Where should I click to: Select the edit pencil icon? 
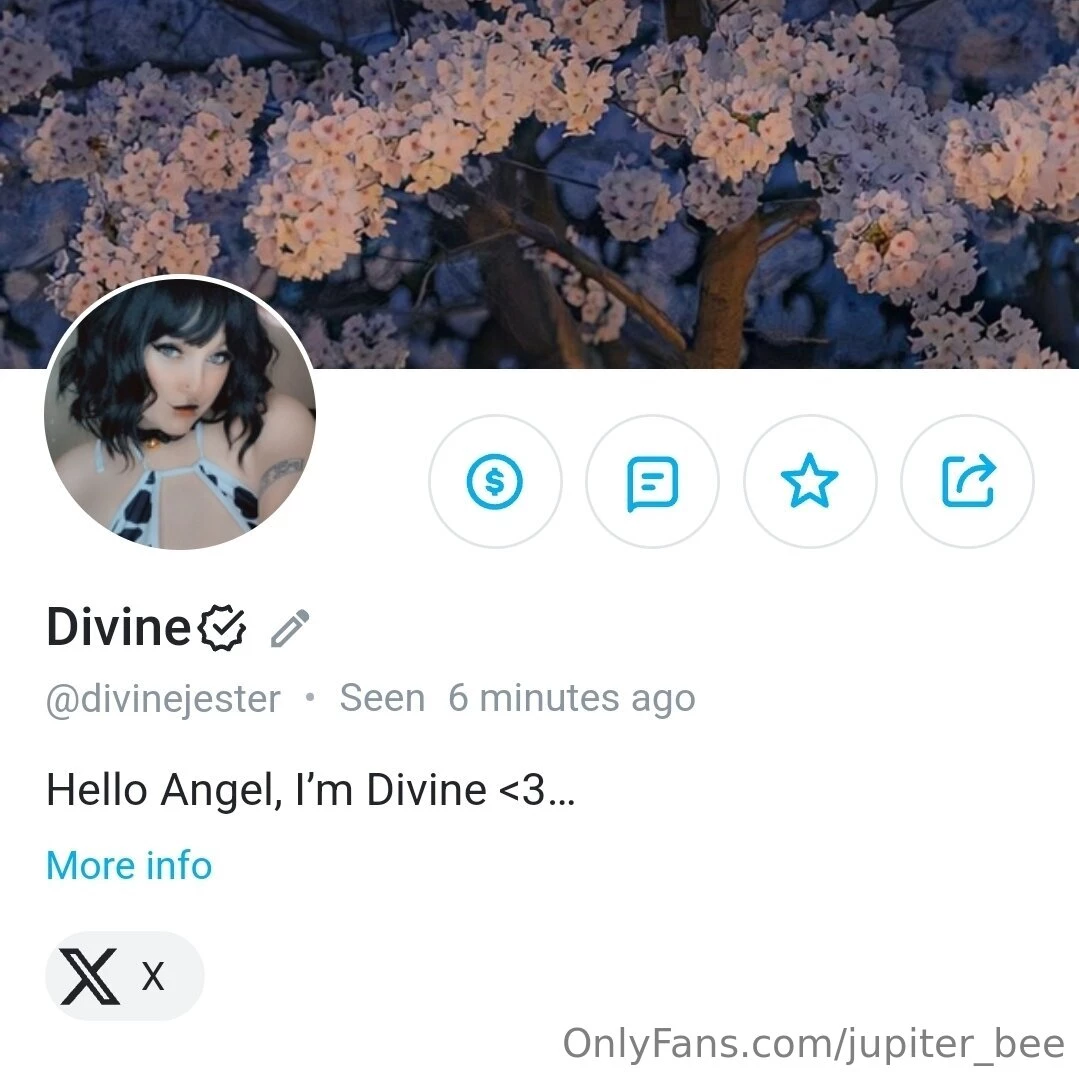(x=290, y=627)
